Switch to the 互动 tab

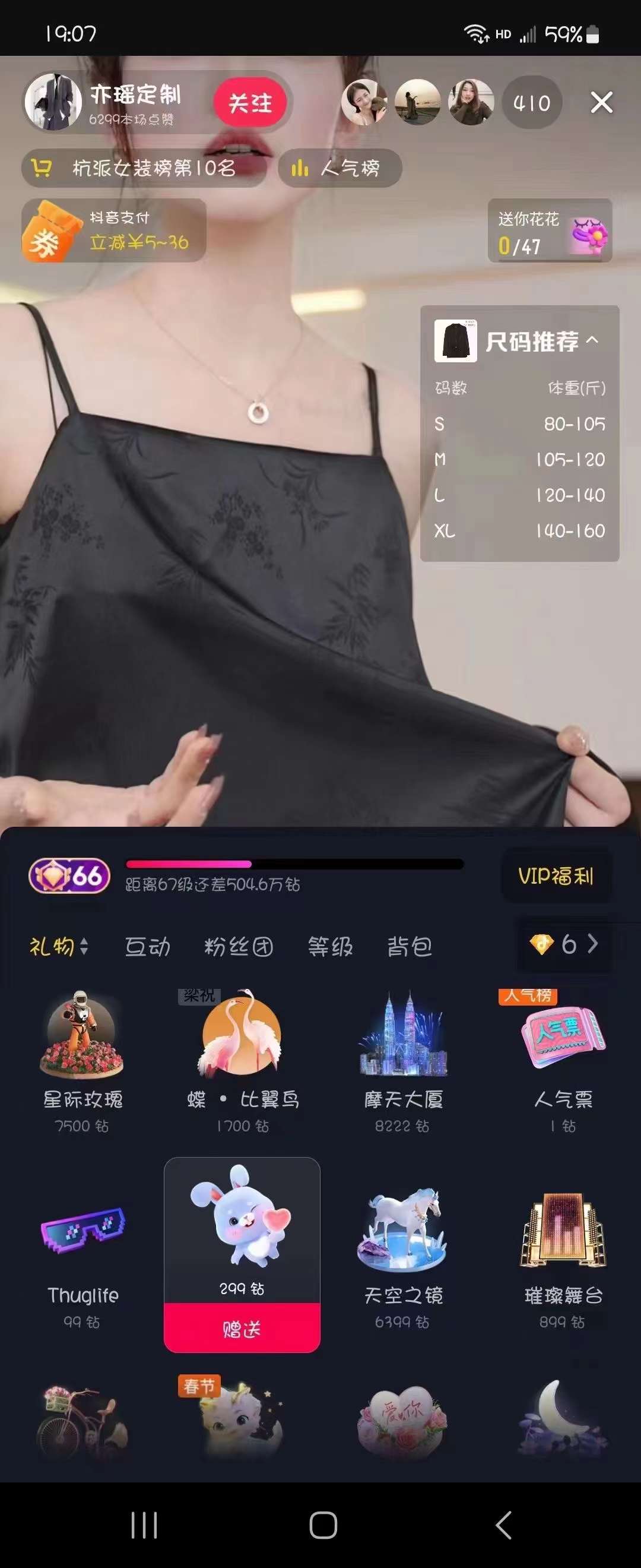147,947
